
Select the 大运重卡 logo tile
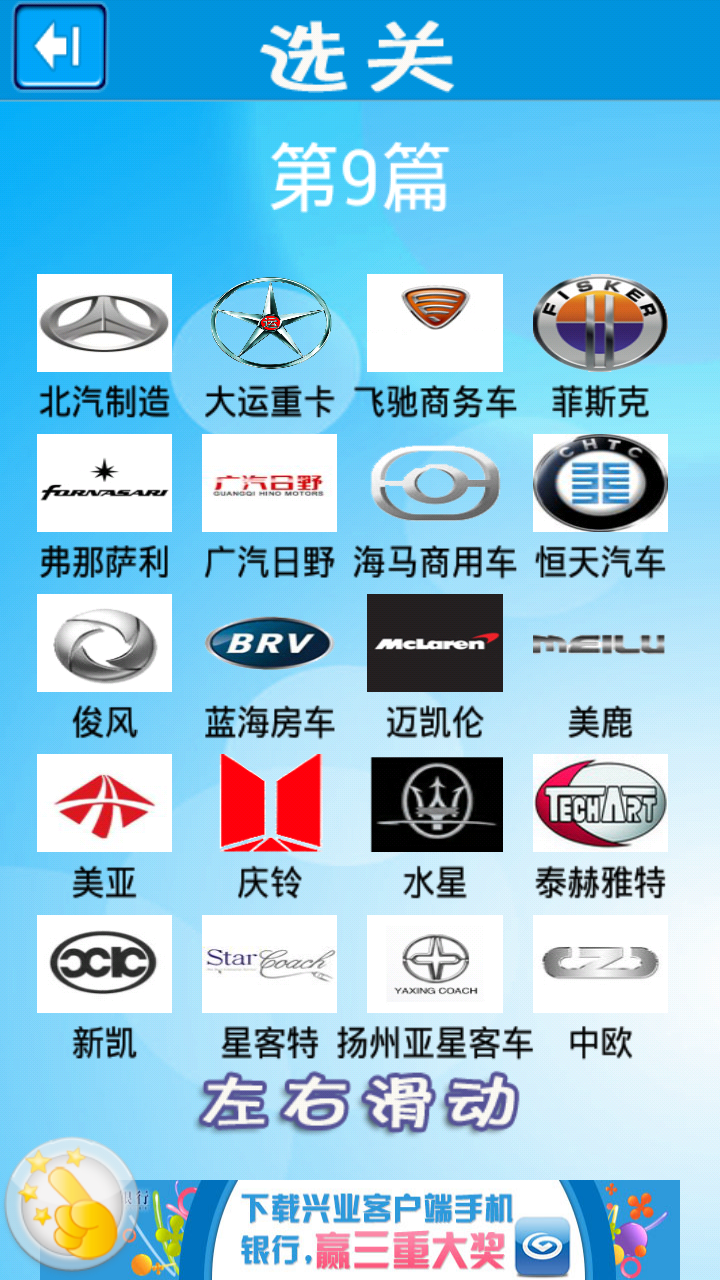click(269, 323)
